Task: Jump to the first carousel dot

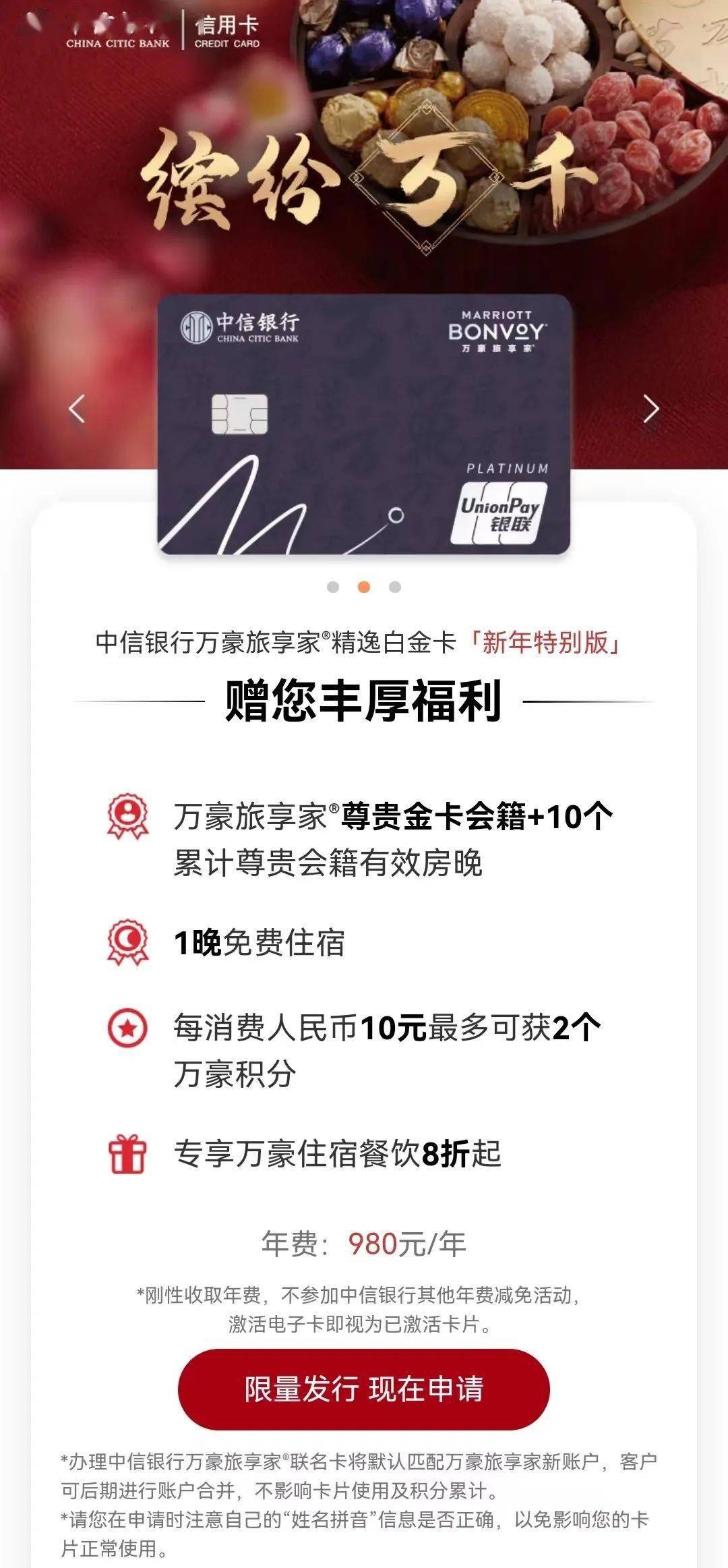Action: 332,587
